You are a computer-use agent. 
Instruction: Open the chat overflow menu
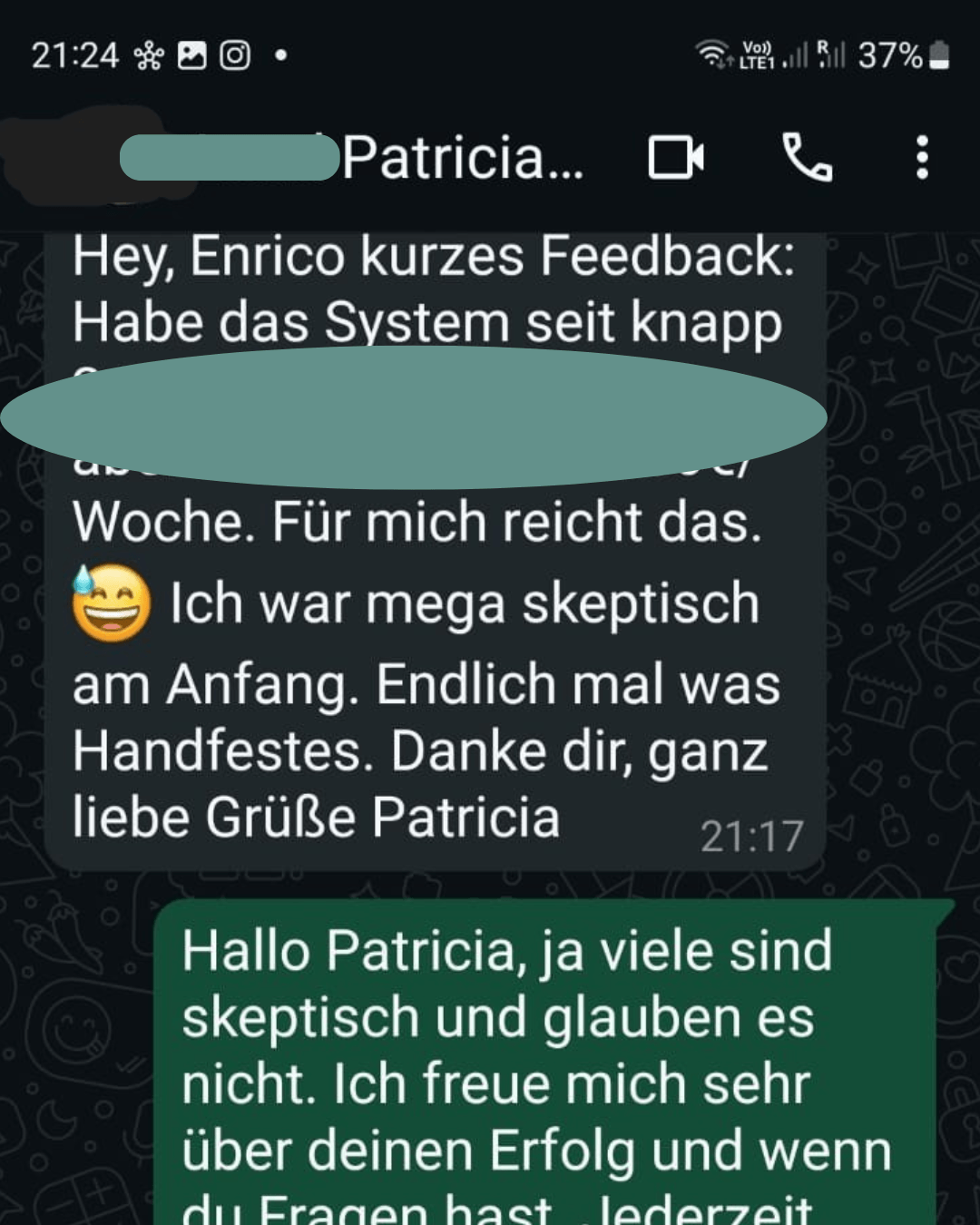tap(922, 158)
